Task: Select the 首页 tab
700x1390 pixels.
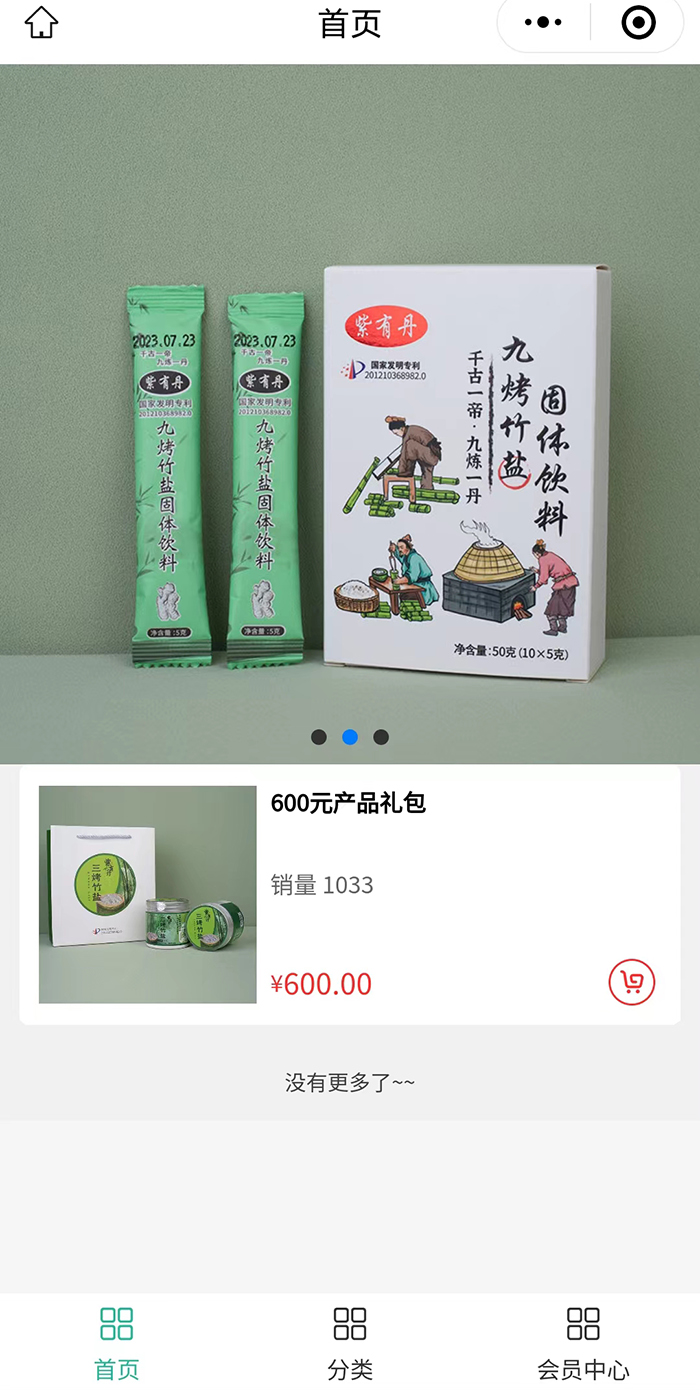Action: point(117,1341)
